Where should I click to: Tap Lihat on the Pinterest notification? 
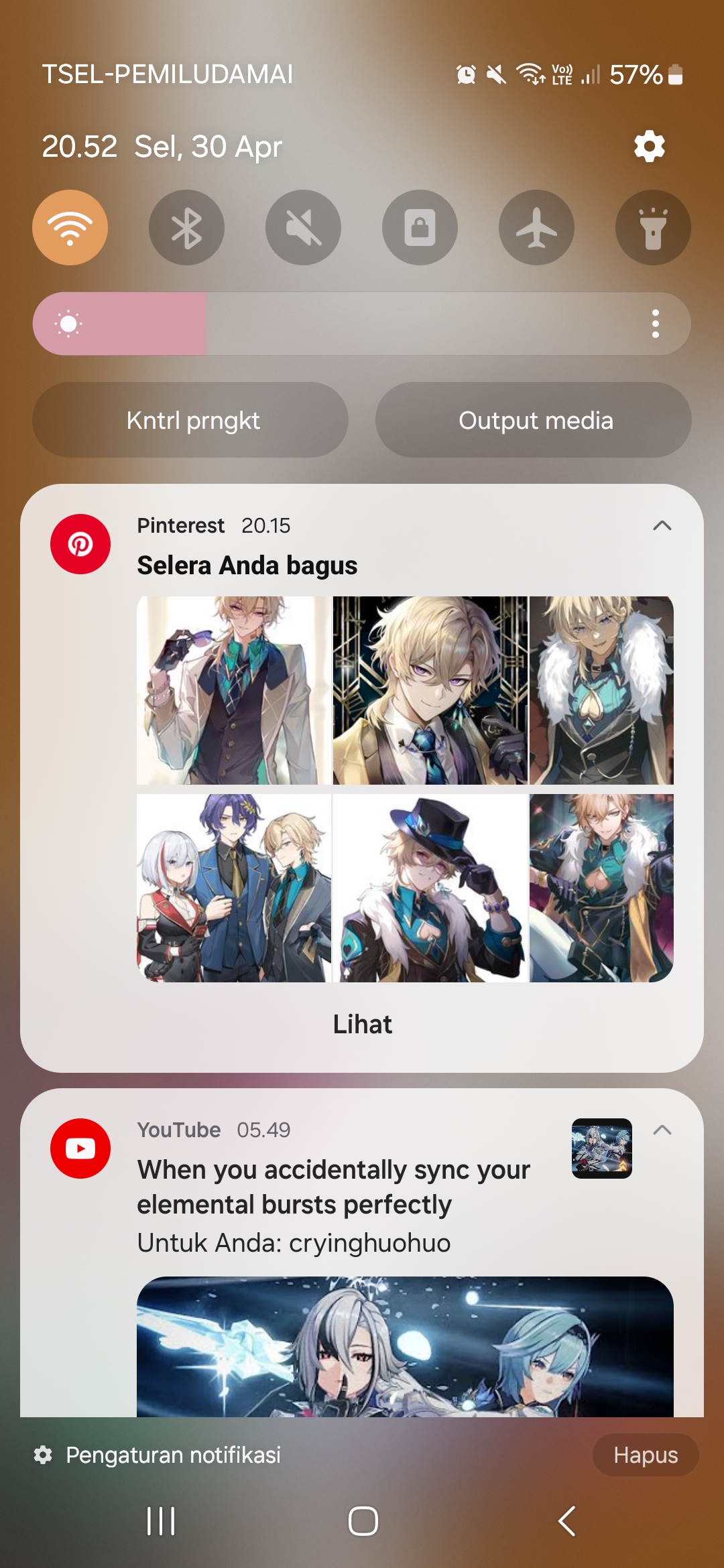[362, 1024]
